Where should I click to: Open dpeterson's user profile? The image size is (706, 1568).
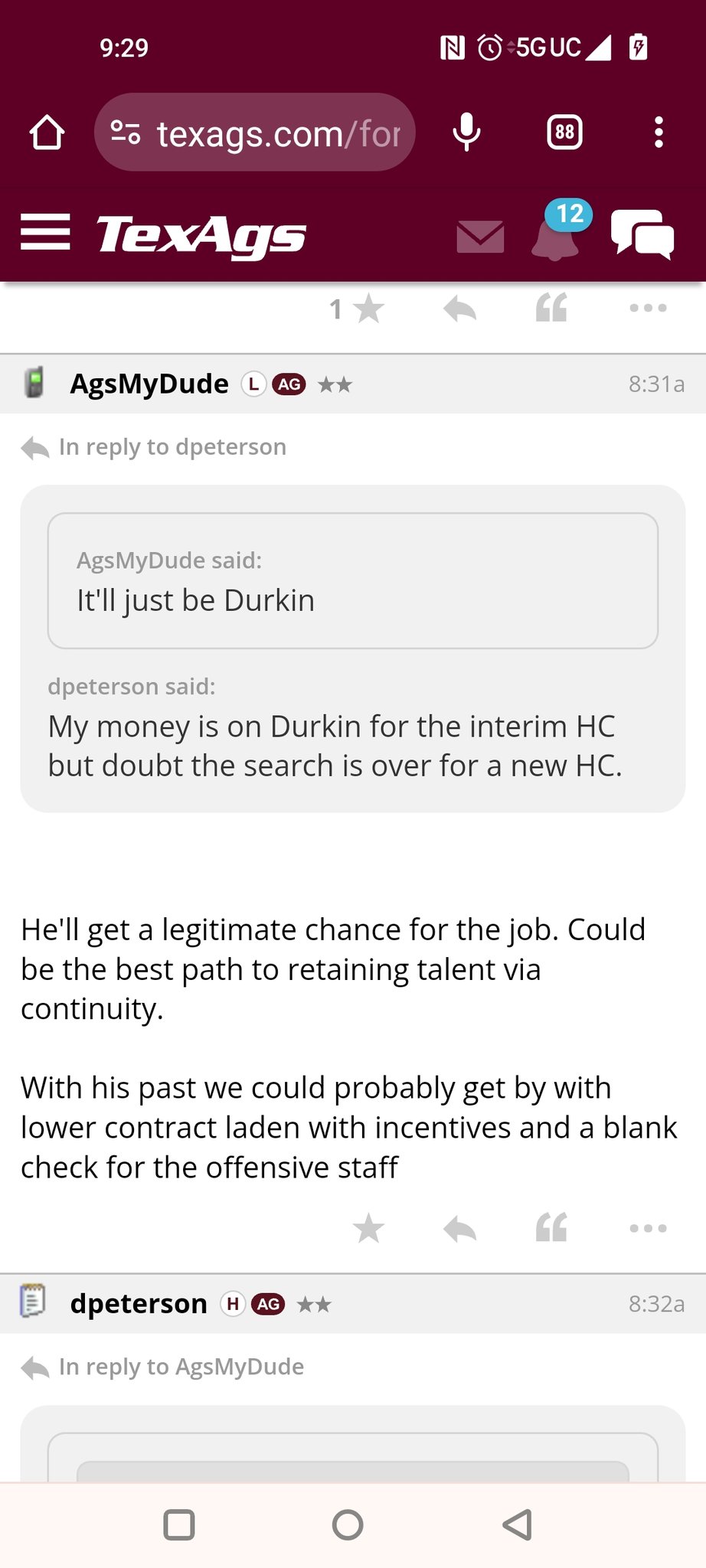coord(139,1303)
